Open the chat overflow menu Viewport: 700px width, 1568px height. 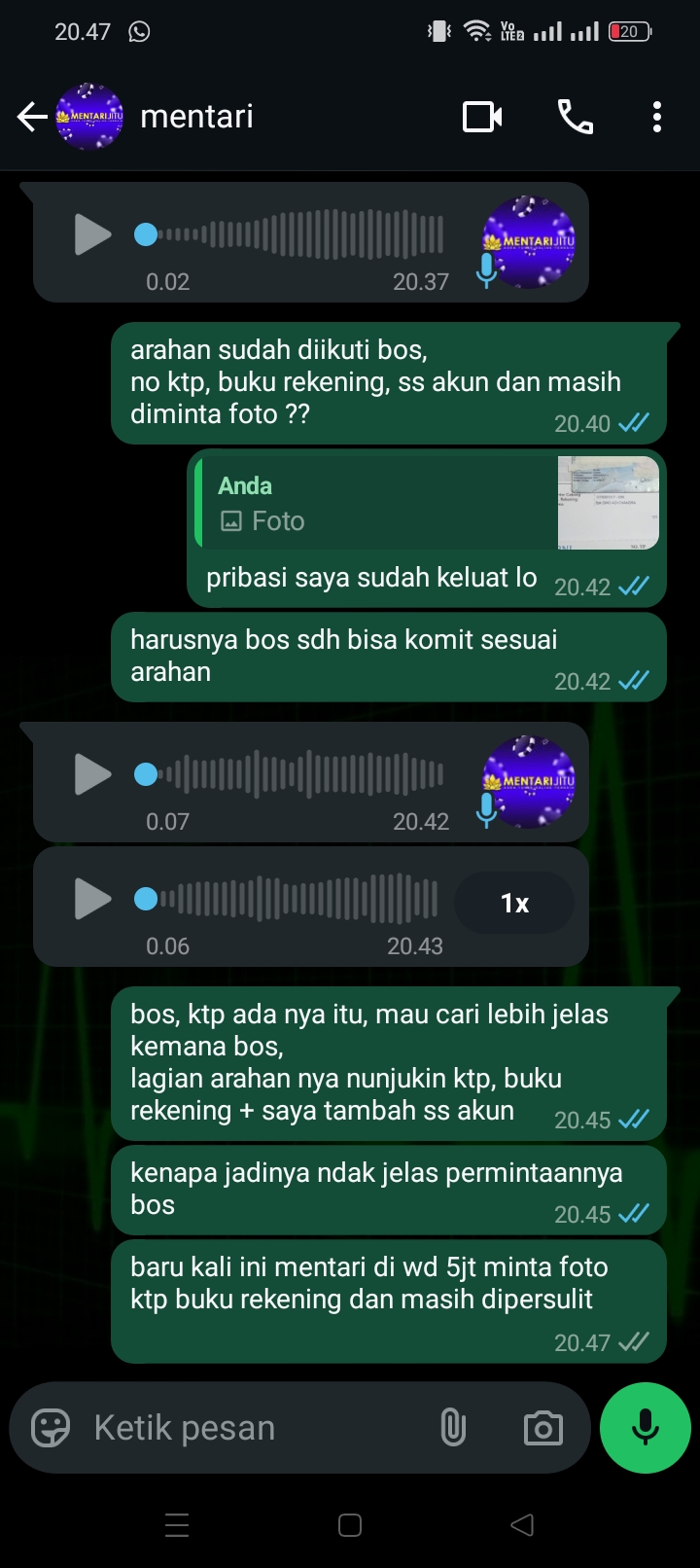click(657, 118)
